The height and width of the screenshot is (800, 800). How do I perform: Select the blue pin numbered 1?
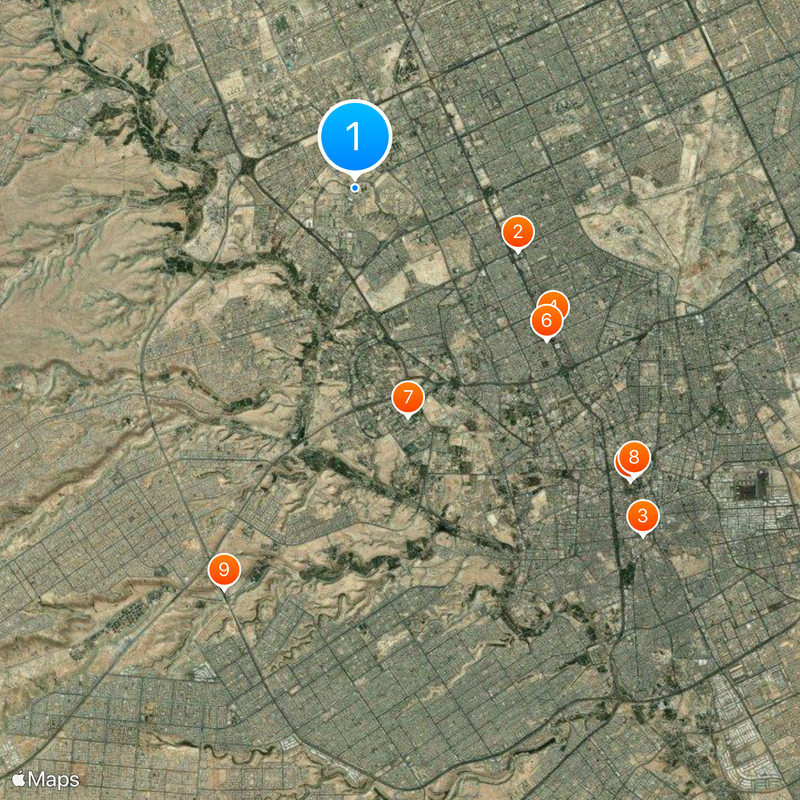click(354, 136)
